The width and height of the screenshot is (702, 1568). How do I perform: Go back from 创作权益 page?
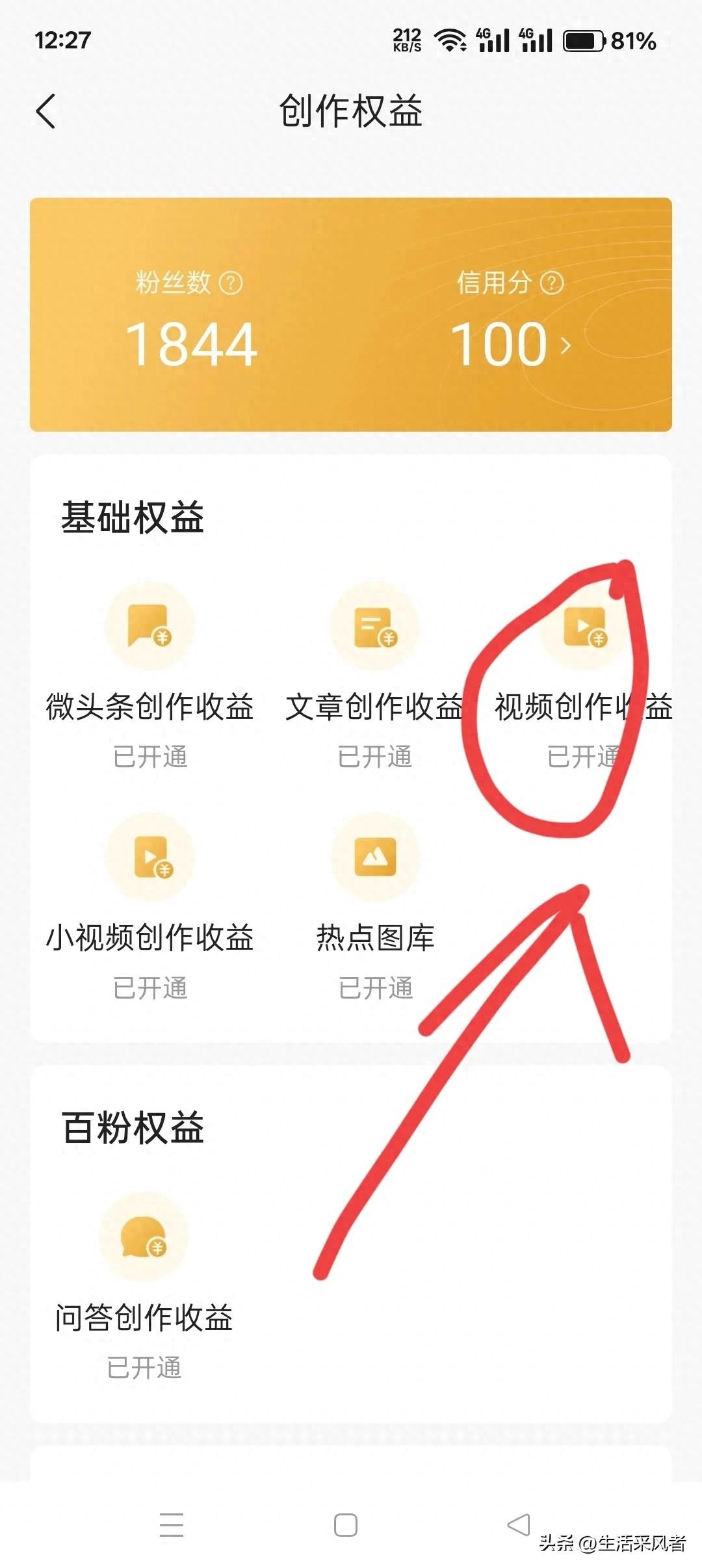[45, 111]
